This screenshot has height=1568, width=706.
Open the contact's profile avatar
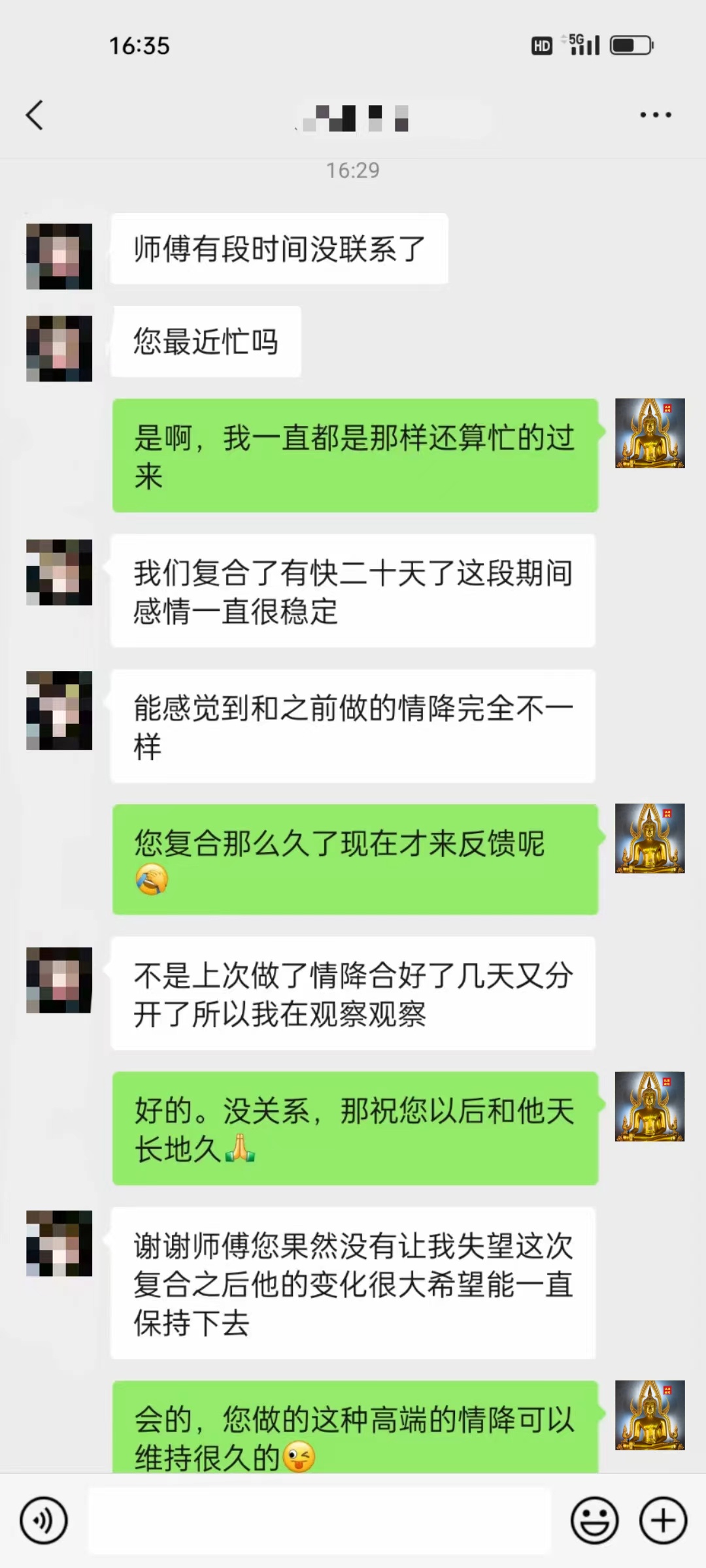coord(59,255)
